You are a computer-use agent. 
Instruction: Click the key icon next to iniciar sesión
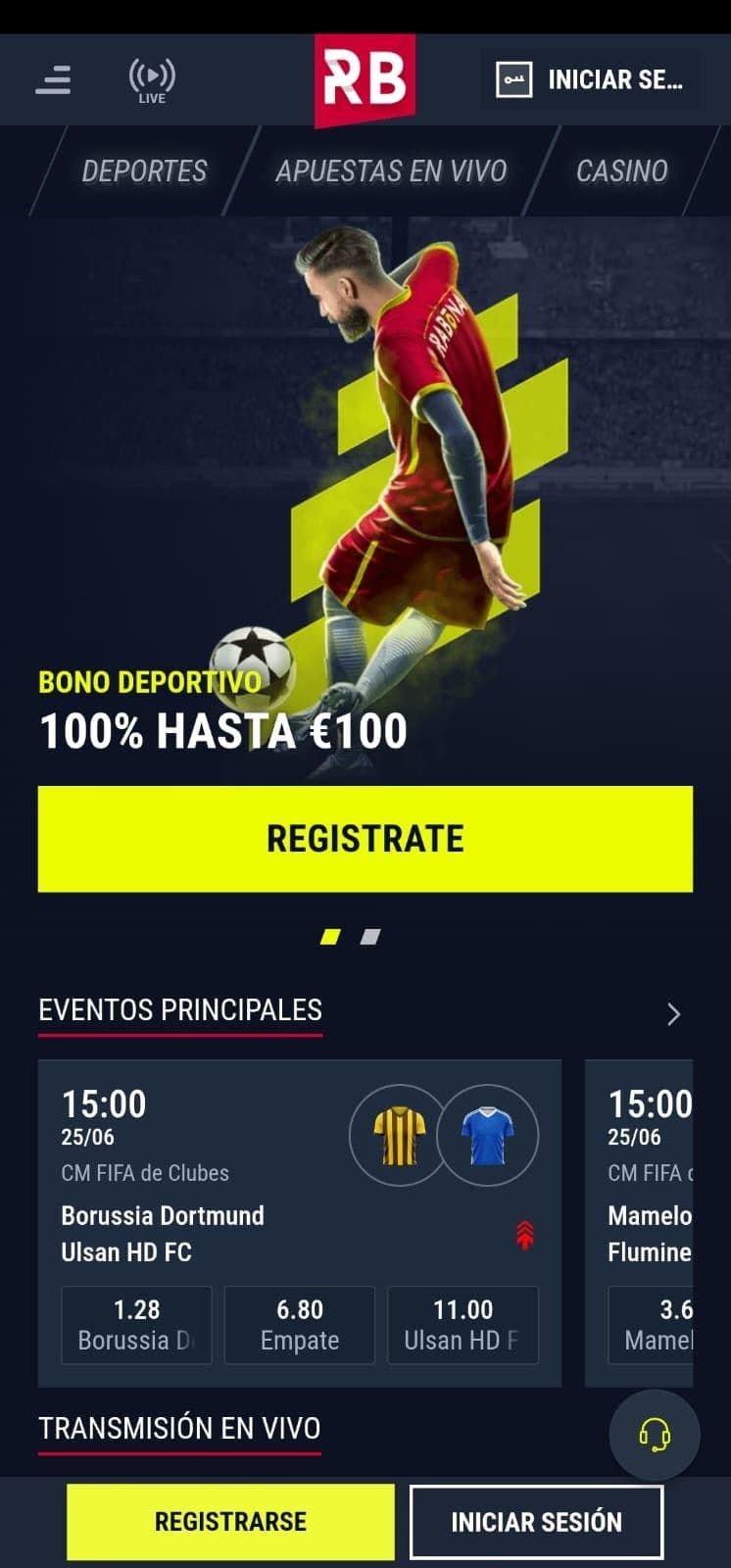point(513,82)
